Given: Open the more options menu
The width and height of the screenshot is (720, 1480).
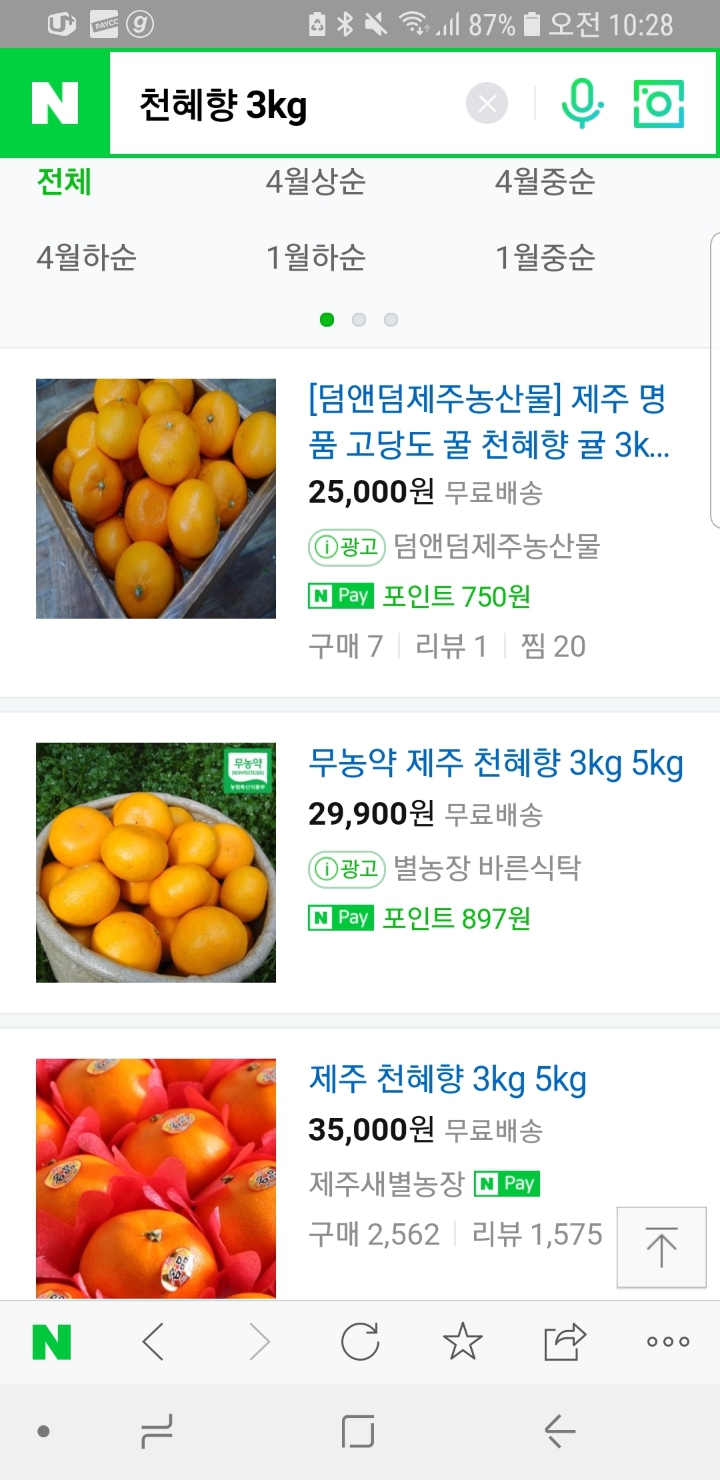Looking at the screenshot, I should point(668,1342).
